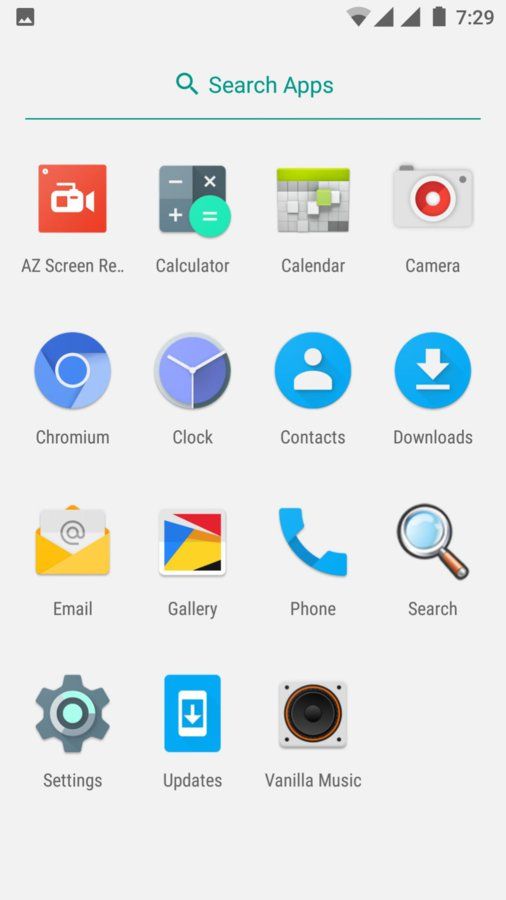The image size is (506, 900).
Task: Tap the Search Apps field
Action: tap(253, 85)
